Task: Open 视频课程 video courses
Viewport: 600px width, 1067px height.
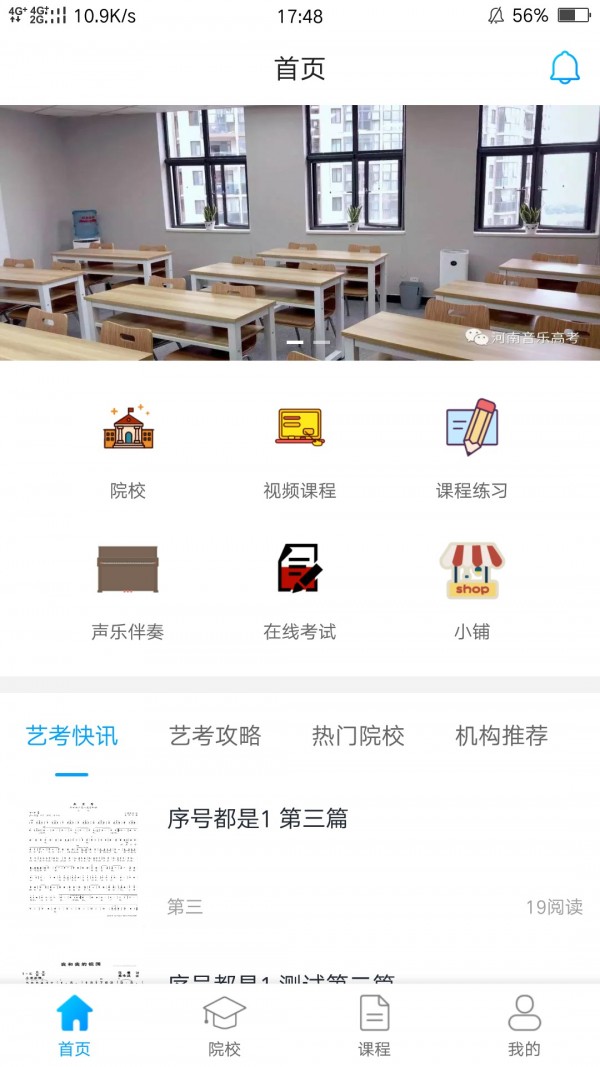Action: coord(299,449)
